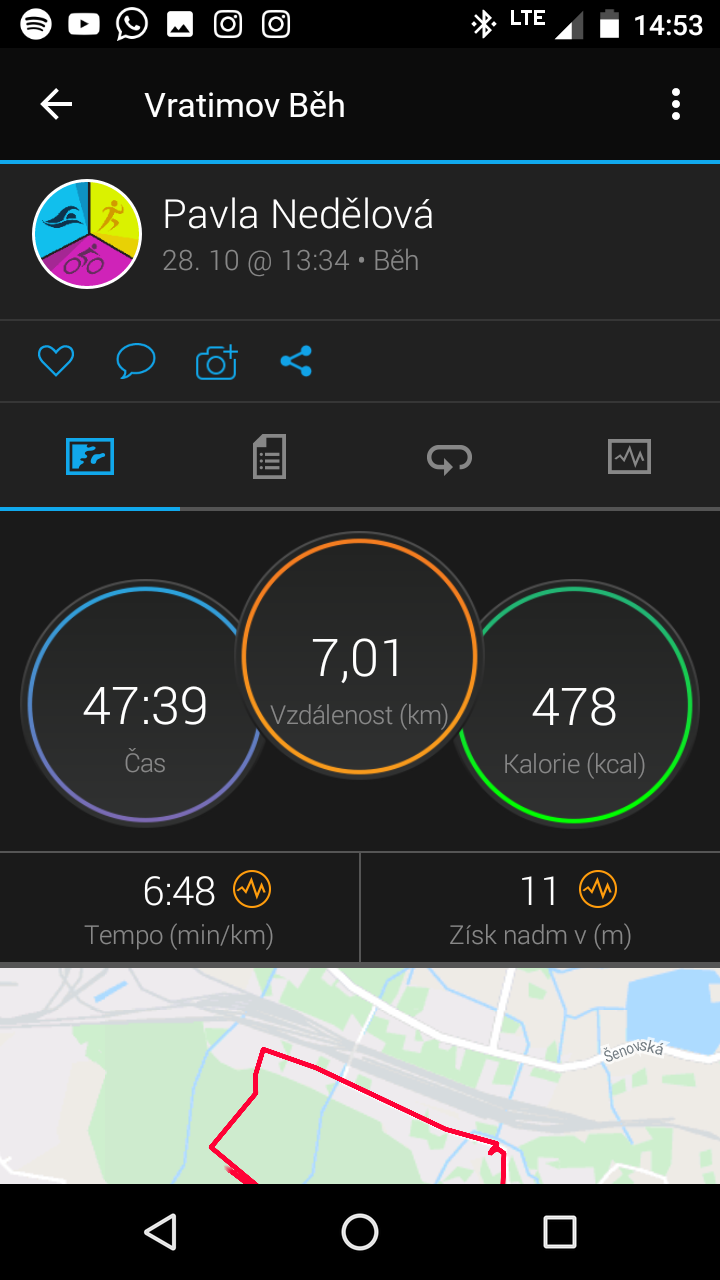Tap the system home button
Viewport: 720px width, 1280px height.
click(360, 1232)
